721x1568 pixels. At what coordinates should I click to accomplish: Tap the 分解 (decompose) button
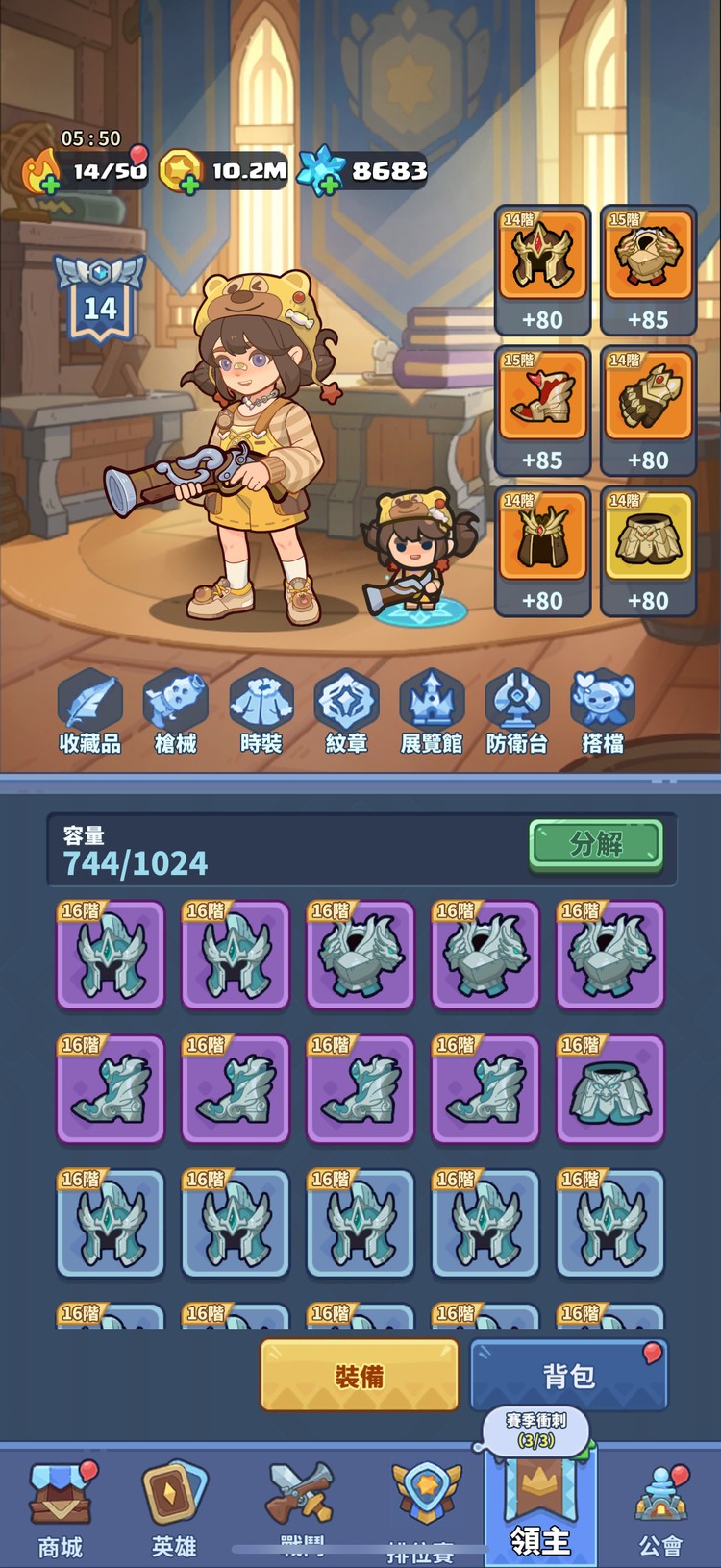click(596, 844)
